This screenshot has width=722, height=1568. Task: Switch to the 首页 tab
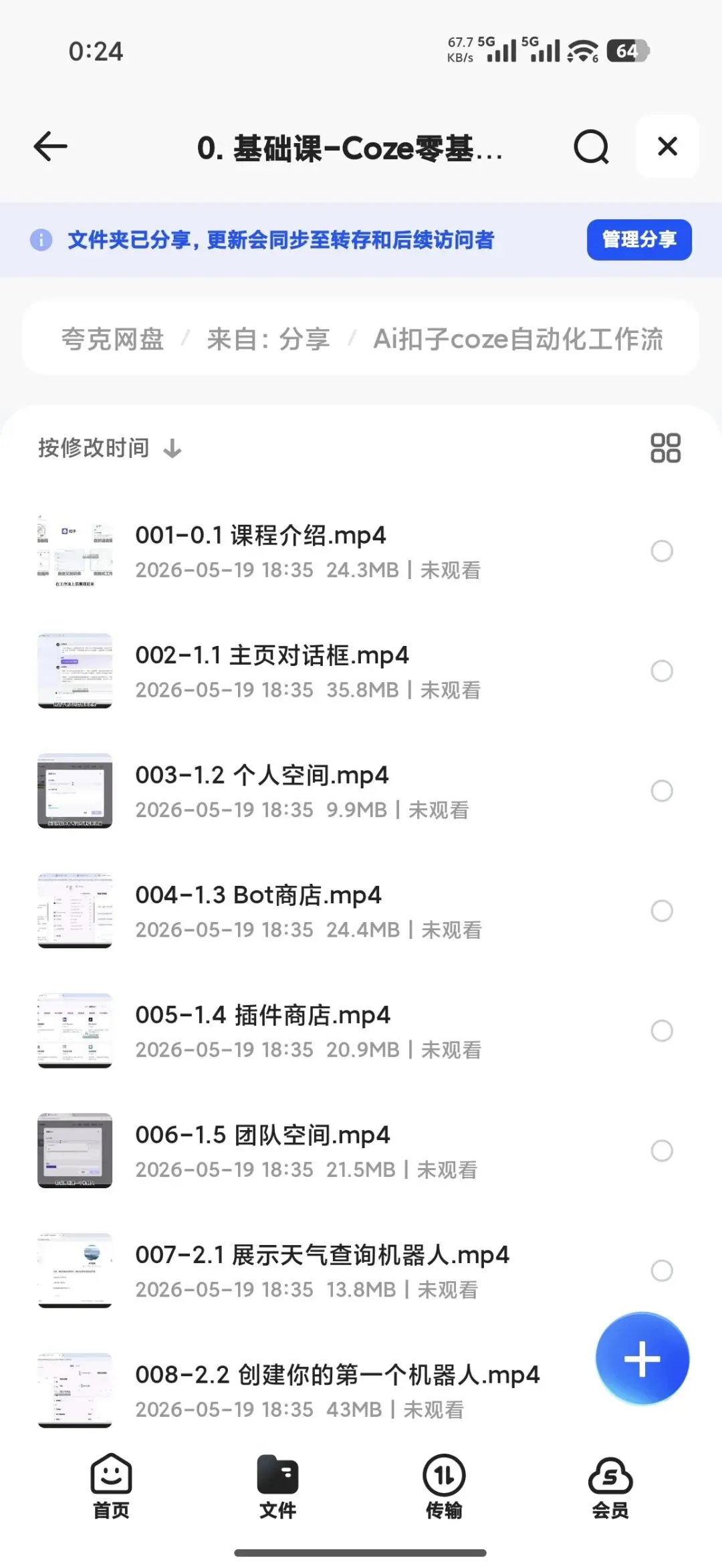click(x=111, y=1487)
